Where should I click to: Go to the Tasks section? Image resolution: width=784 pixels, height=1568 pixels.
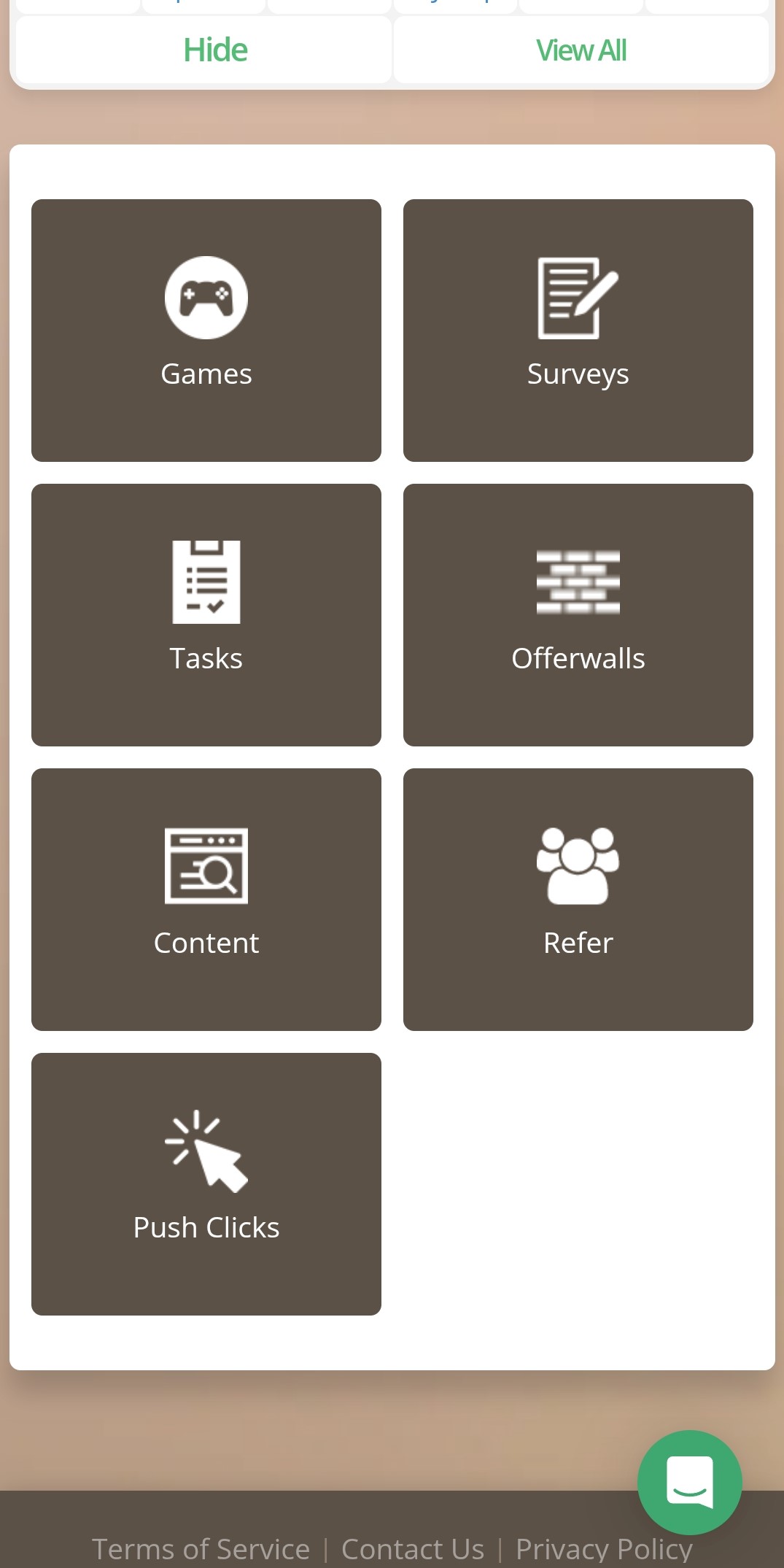(x=206, y=614)
